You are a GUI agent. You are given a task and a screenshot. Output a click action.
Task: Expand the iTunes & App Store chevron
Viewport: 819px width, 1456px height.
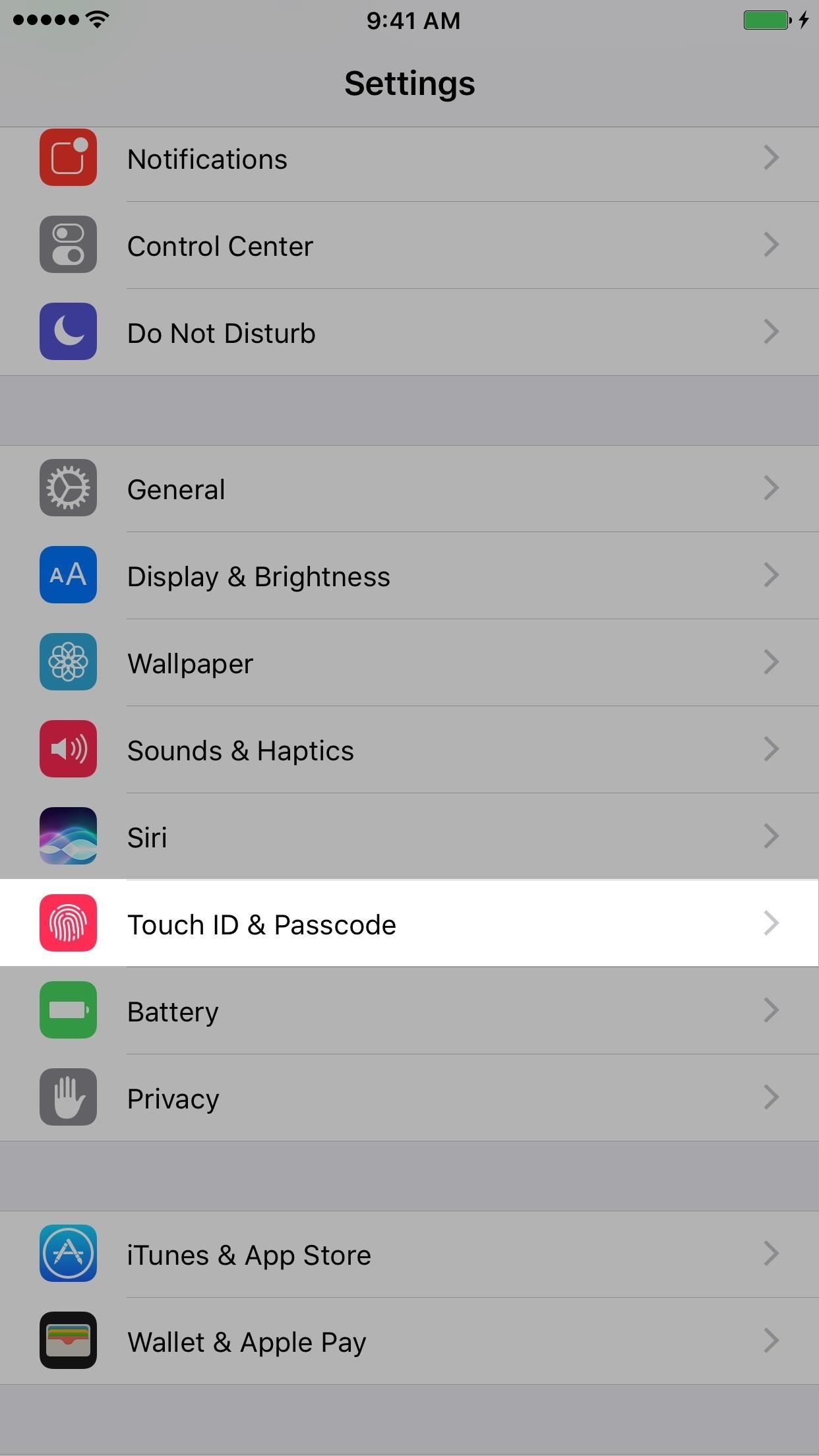(x=772, y=1254)
